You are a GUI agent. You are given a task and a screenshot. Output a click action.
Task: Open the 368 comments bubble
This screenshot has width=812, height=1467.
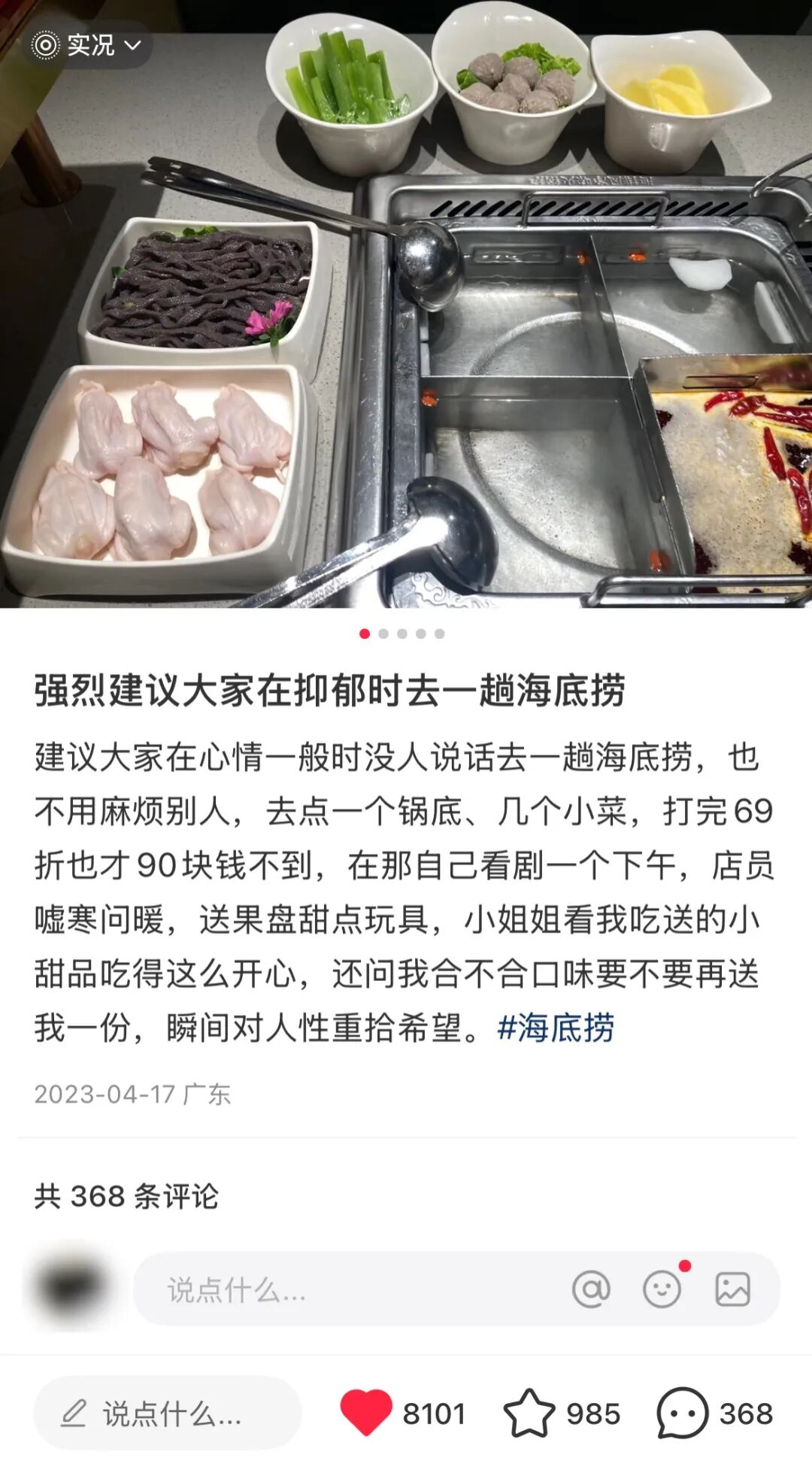click(683, 1413)
